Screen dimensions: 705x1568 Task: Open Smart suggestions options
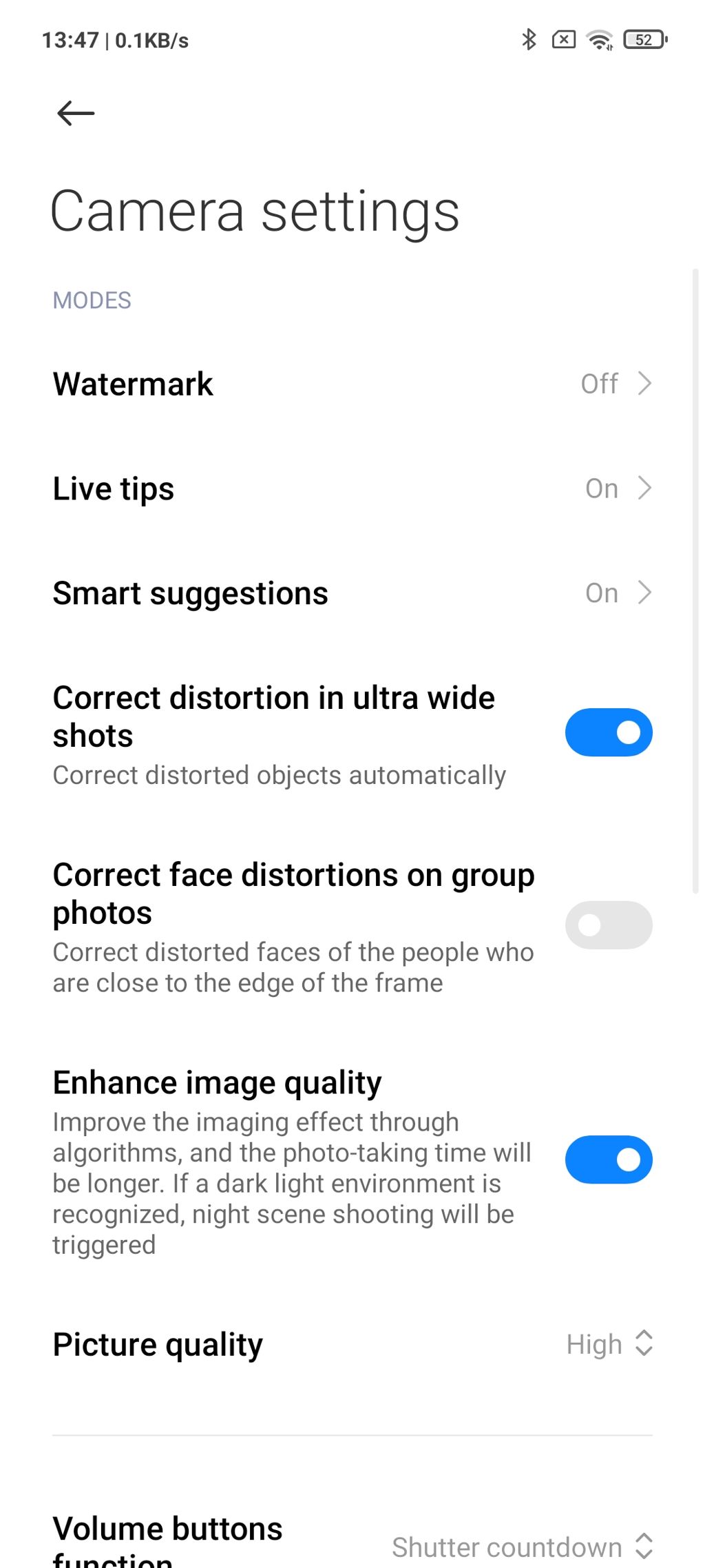351,593
